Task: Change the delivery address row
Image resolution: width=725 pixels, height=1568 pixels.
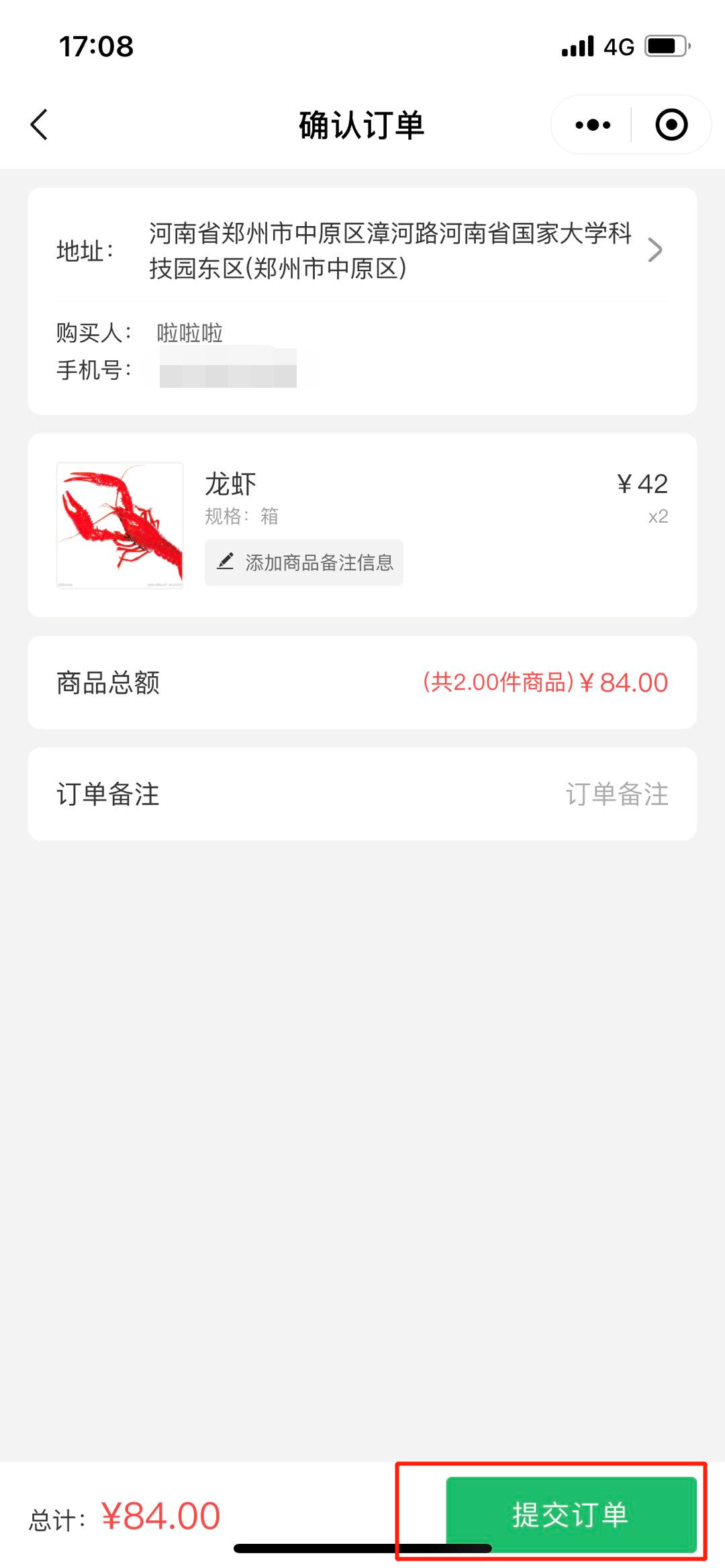Action: click(x=362, y=250)
